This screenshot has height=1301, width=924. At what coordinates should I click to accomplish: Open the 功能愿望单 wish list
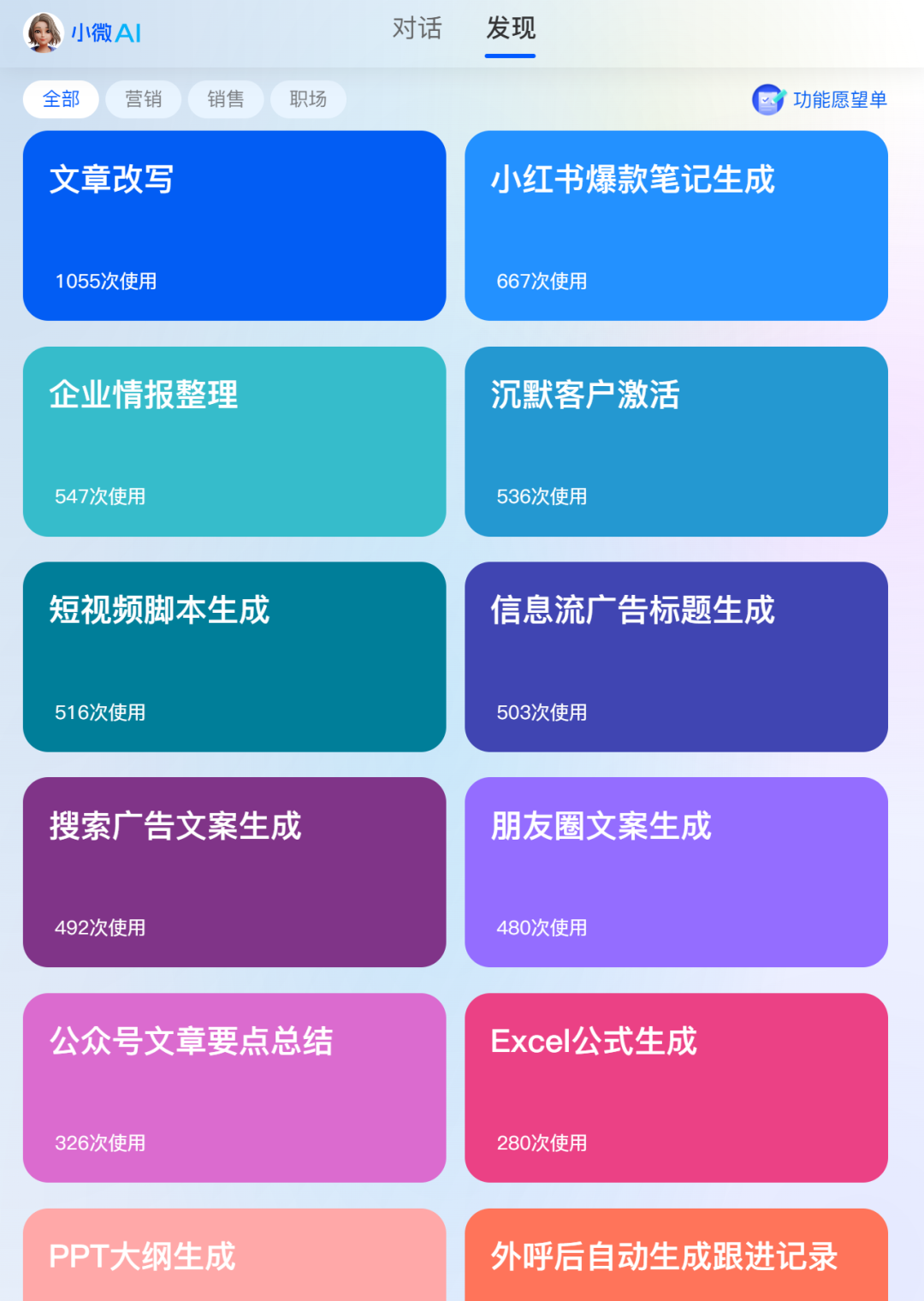[x=820, y=99]
